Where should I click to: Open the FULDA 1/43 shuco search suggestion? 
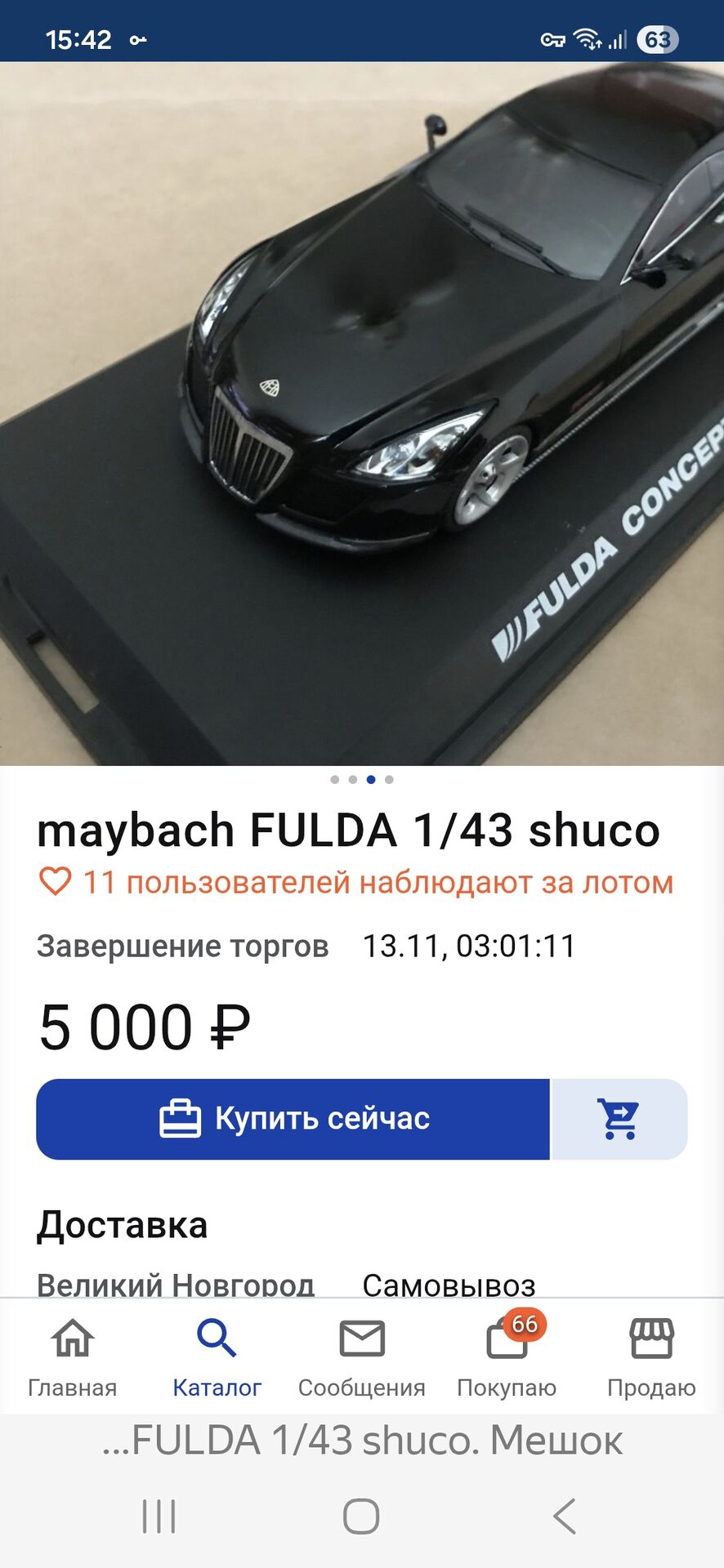[362, 1442]
